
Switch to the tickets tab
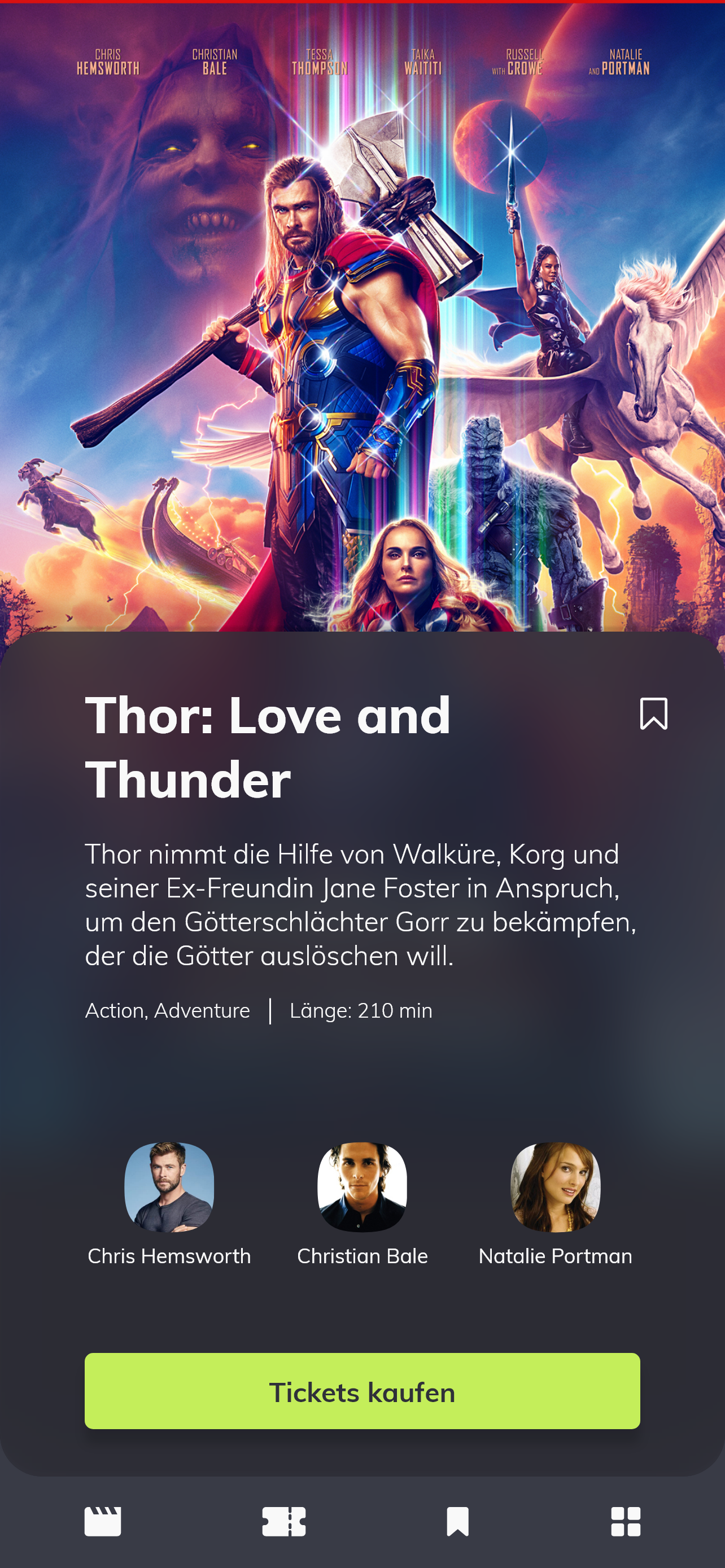pos(283,1522)
